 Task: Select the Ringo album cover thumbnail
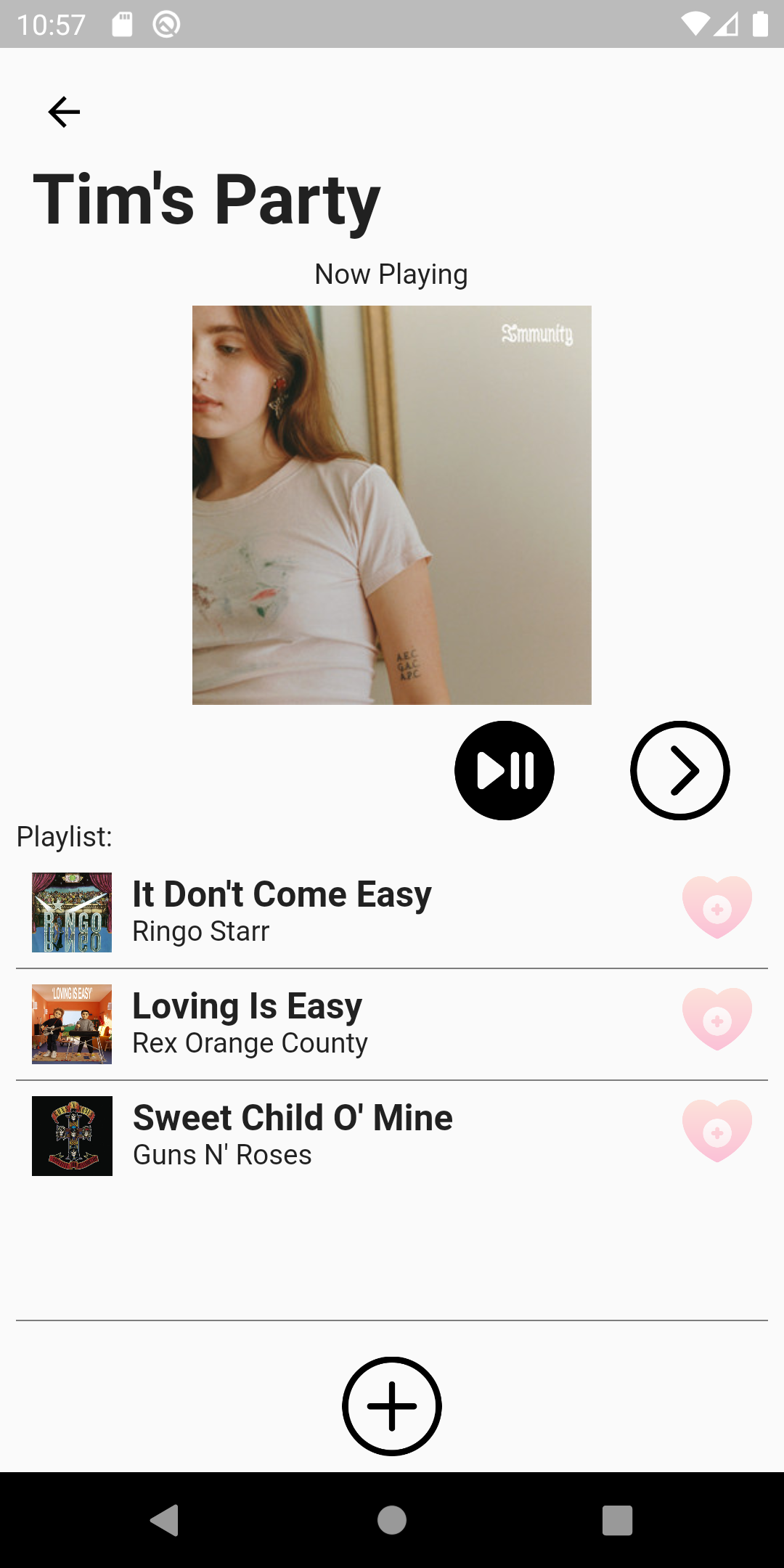[x=70, y=912]
